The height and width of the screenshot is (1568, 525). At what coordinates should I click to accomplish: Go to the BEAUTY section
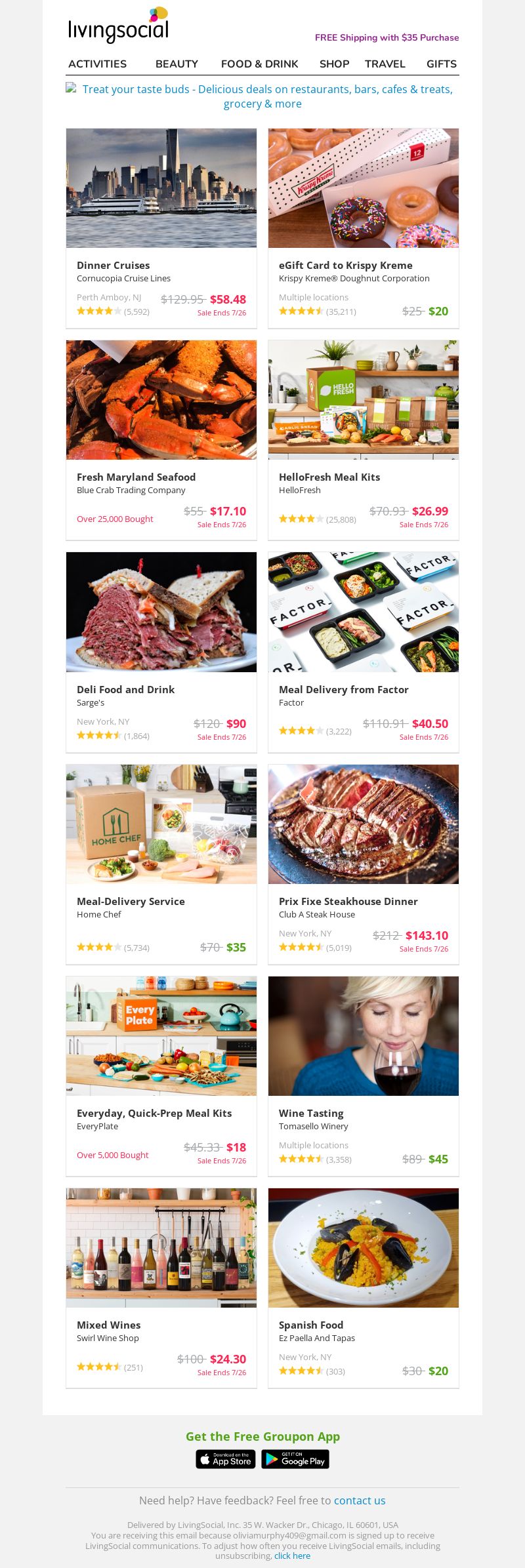point(177,64)
